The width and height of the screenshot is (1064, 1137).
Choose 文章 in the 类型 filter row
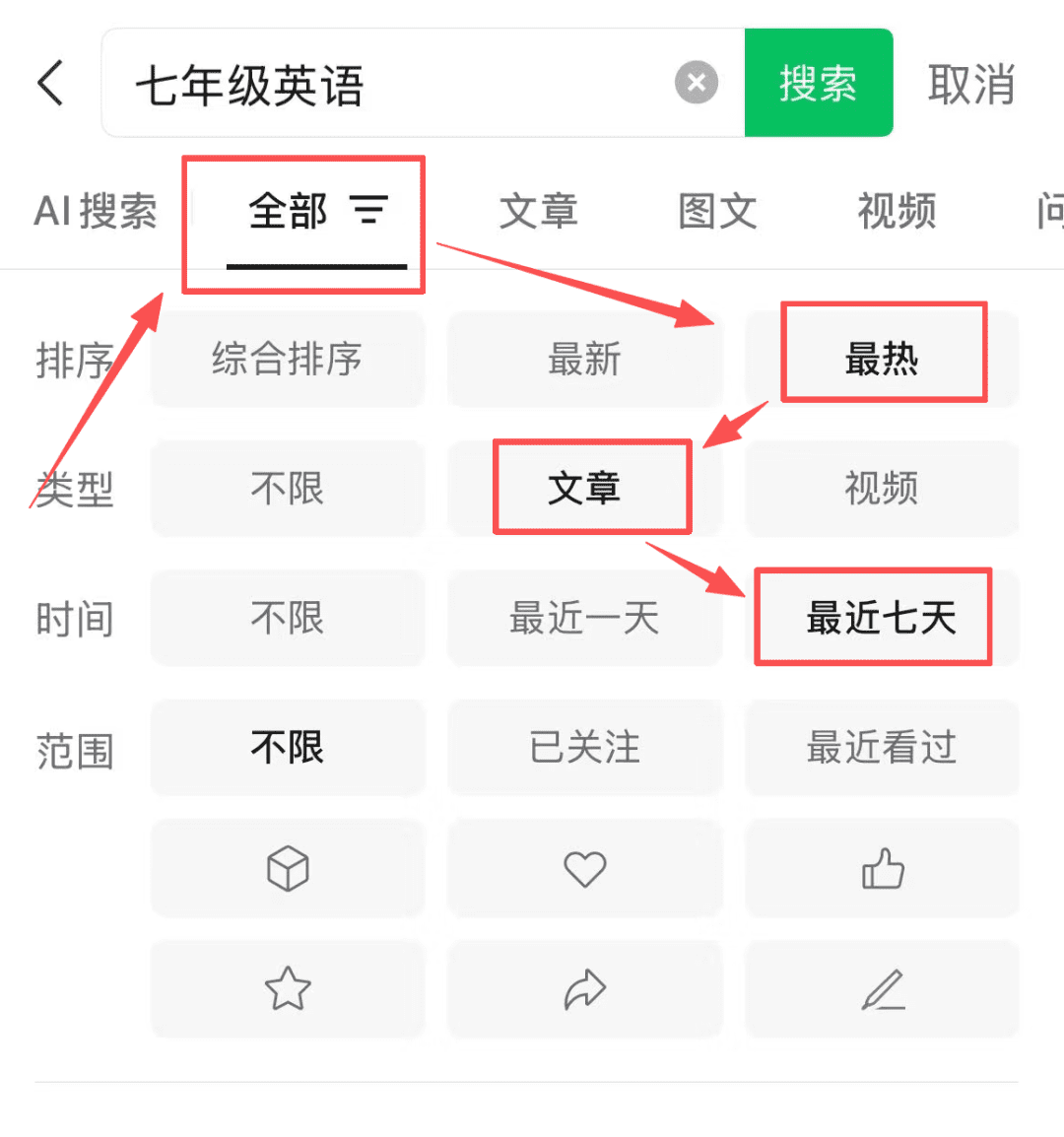(x=584, y=488)
